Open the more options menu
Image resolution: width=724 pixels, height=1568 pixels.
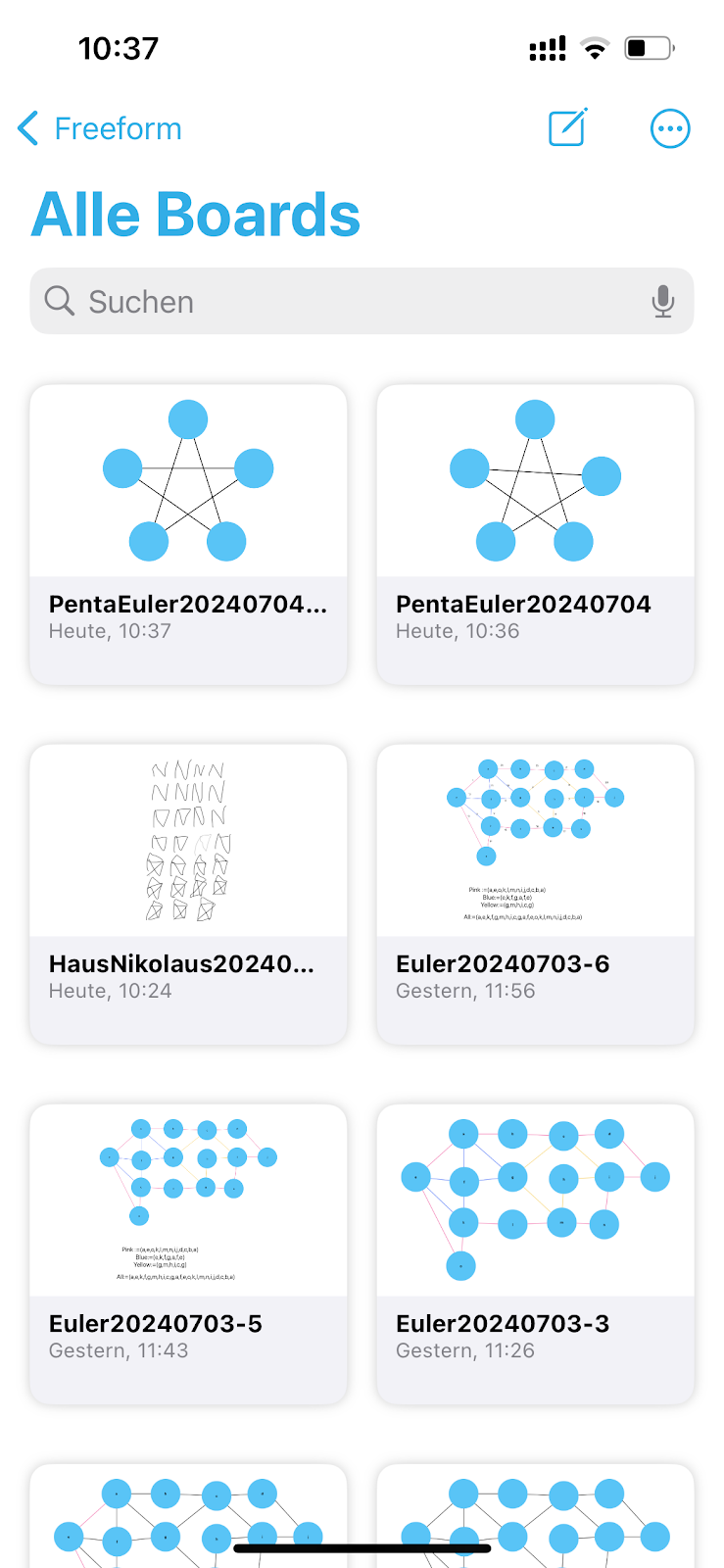(x=670, y=128)
